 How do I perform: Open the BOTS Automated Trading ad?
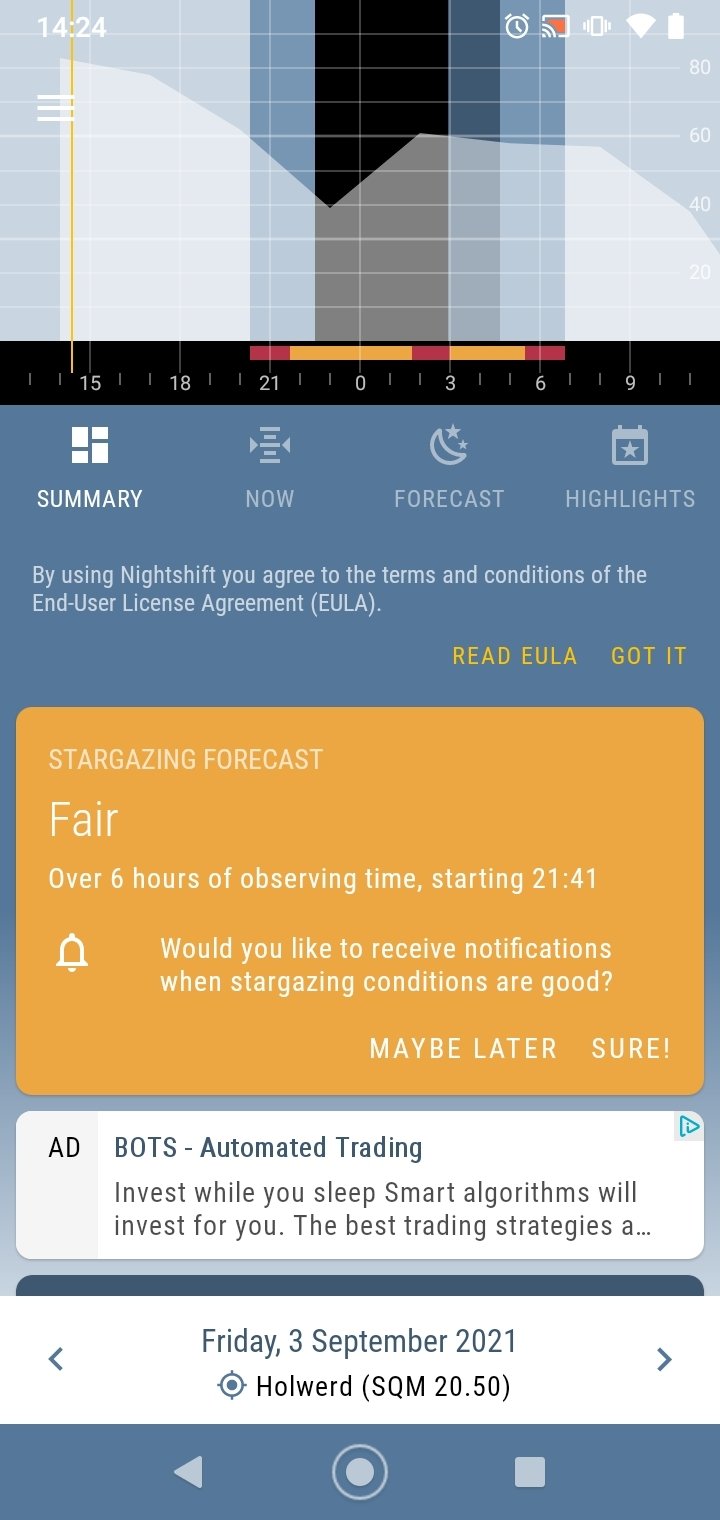(x=360, y=1185)
